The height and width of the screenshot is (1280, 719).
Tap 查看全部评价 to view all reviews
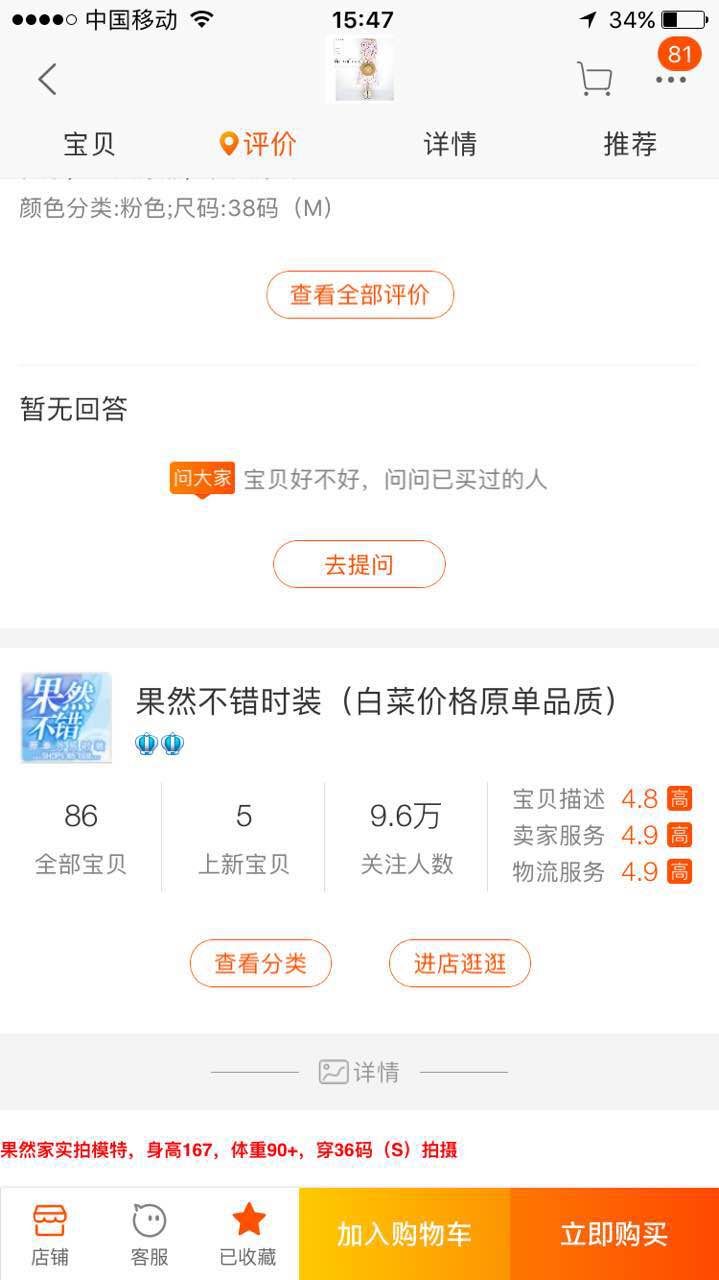(360, 294)
